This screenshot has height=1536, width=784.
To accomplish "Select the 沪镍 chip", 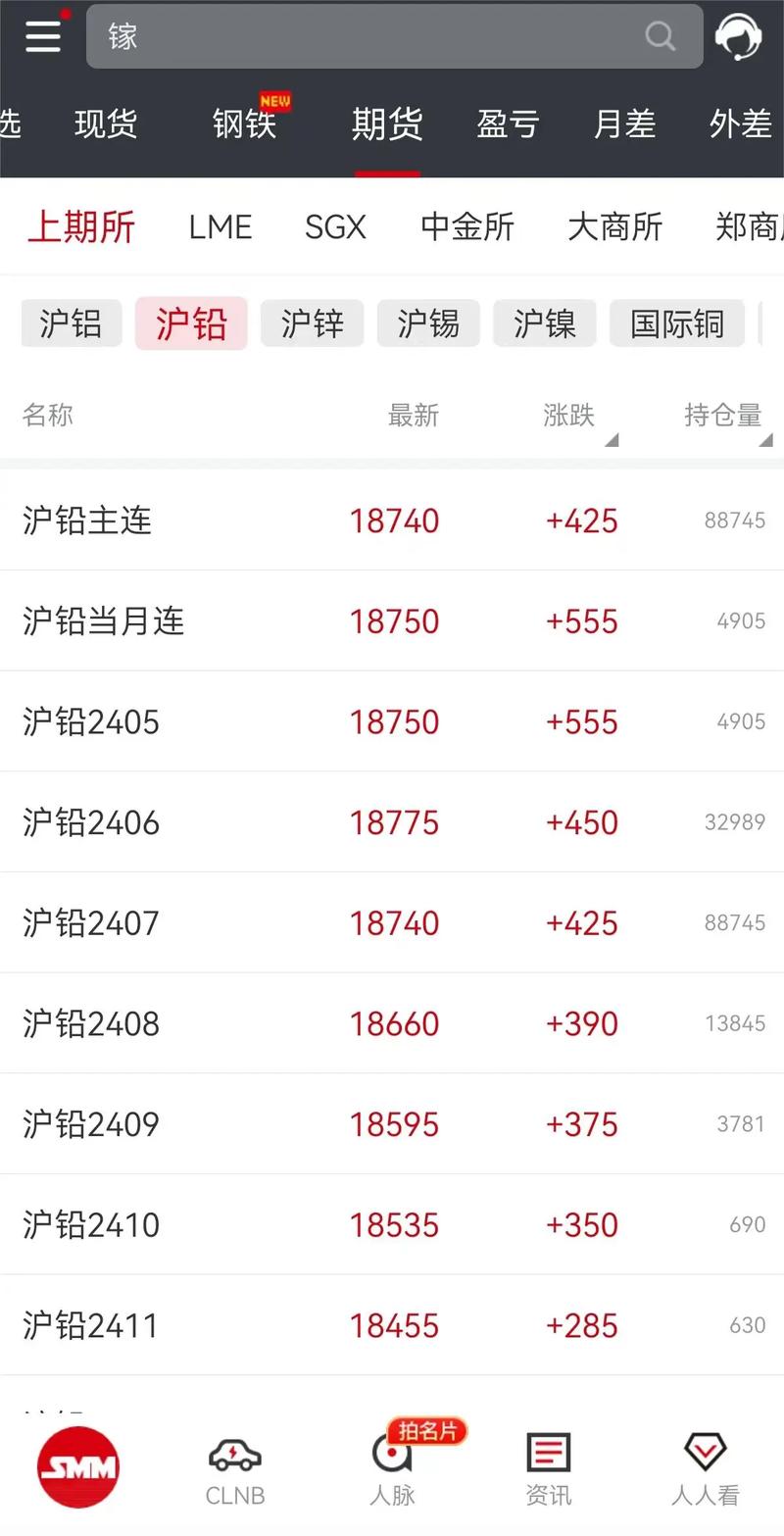I will 544,323.
